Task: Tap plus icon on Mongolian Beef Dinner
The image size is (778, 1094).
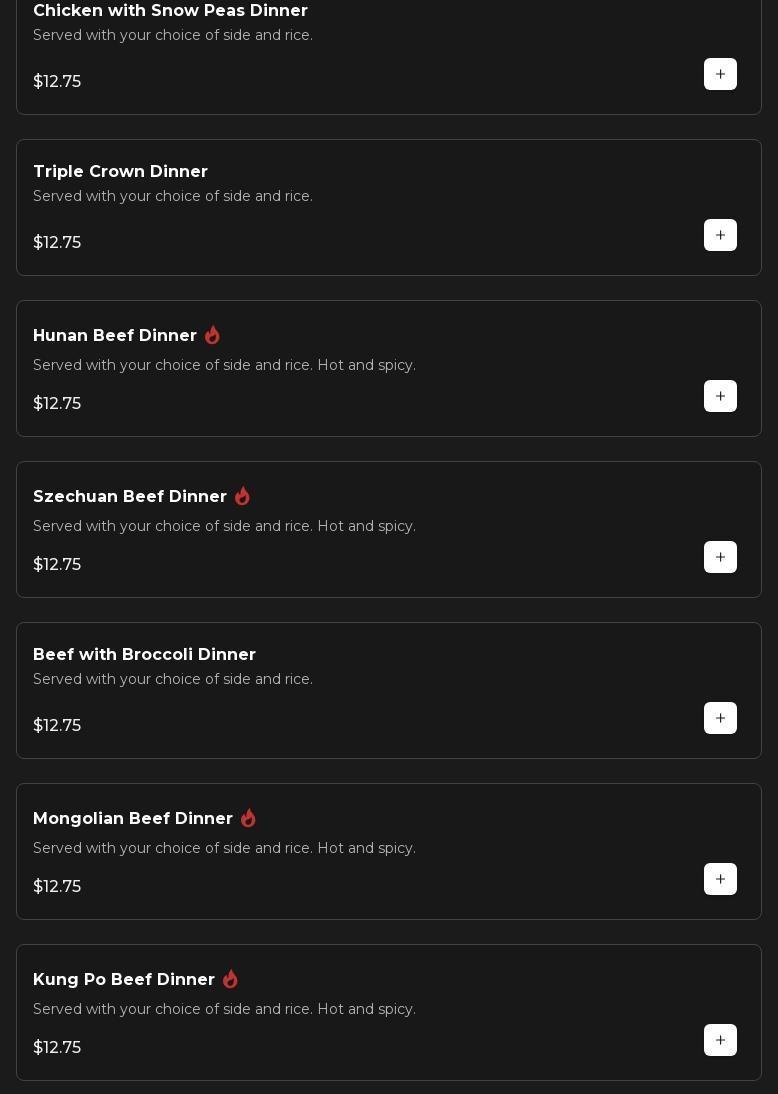Action: [x=720, y=879]
